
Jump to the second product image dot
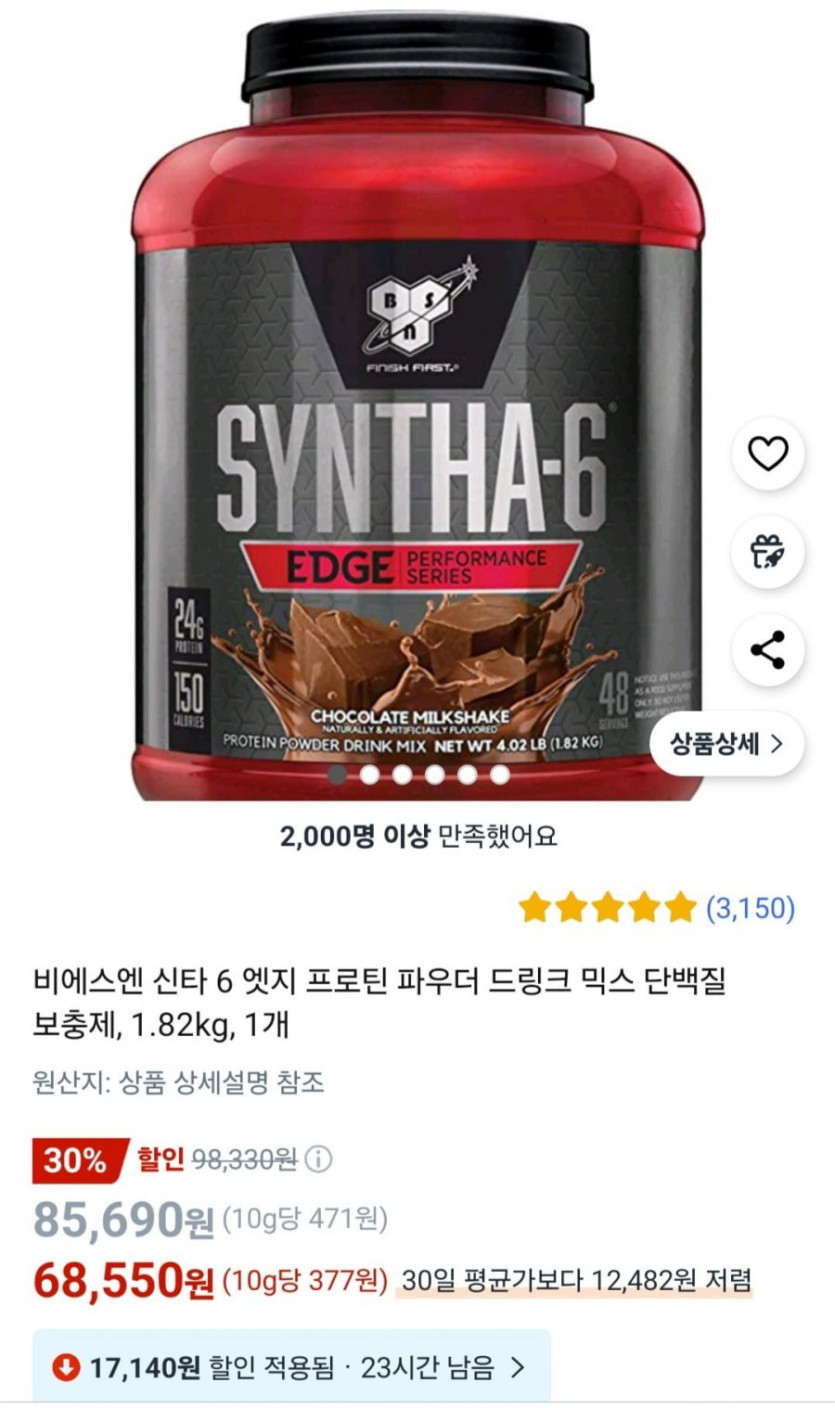pos(370,774)
